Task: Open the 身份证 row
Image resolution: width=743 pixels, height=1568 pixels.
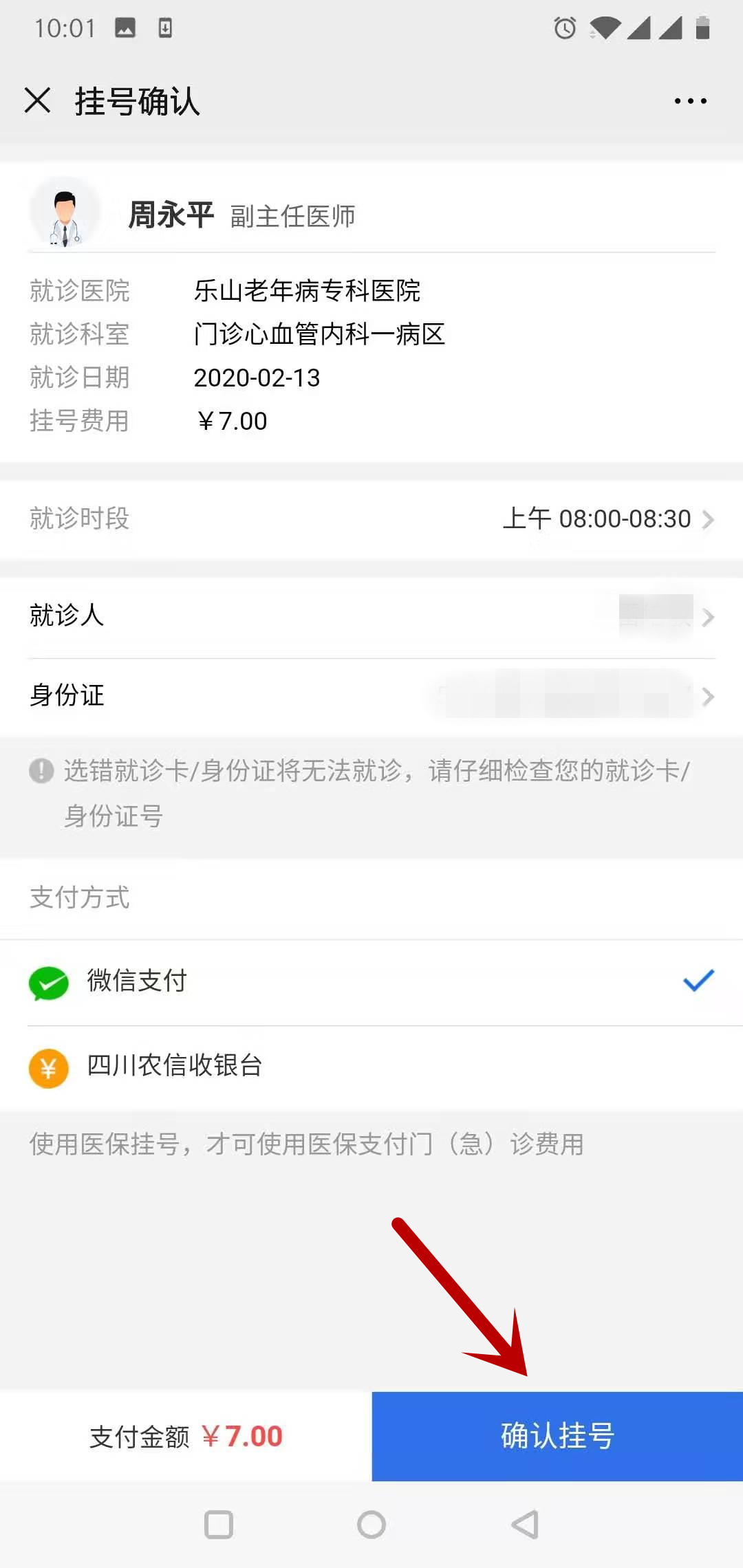Action: pos(371,696)
